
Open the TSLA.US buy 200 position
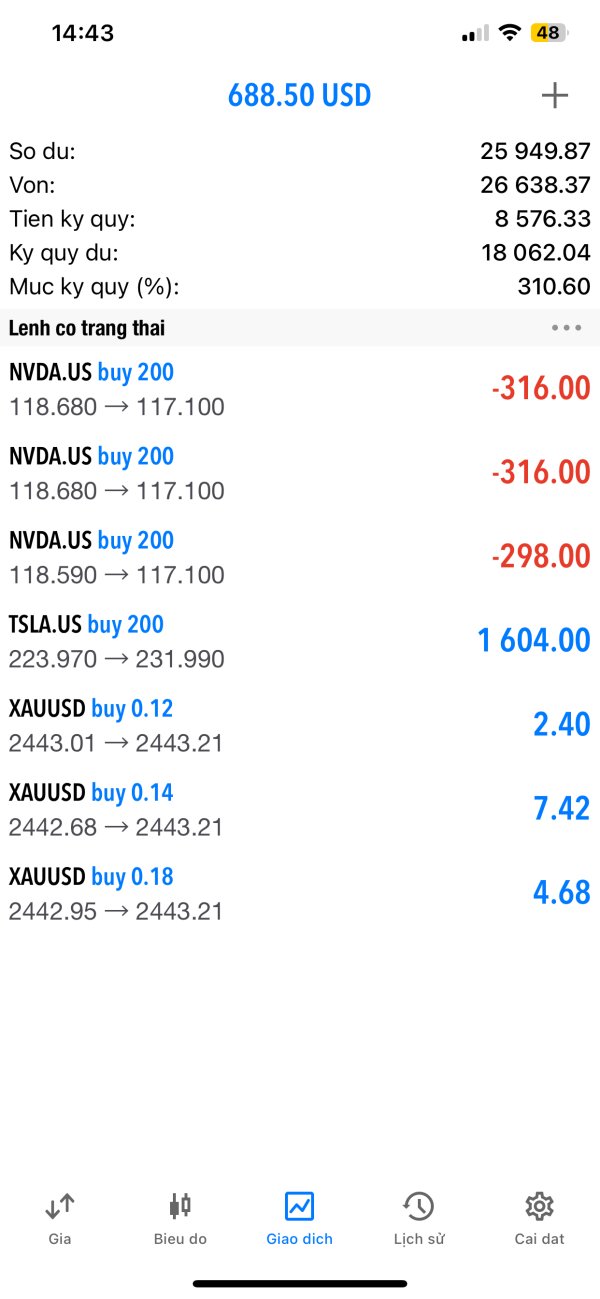click(x=300, y=641)
